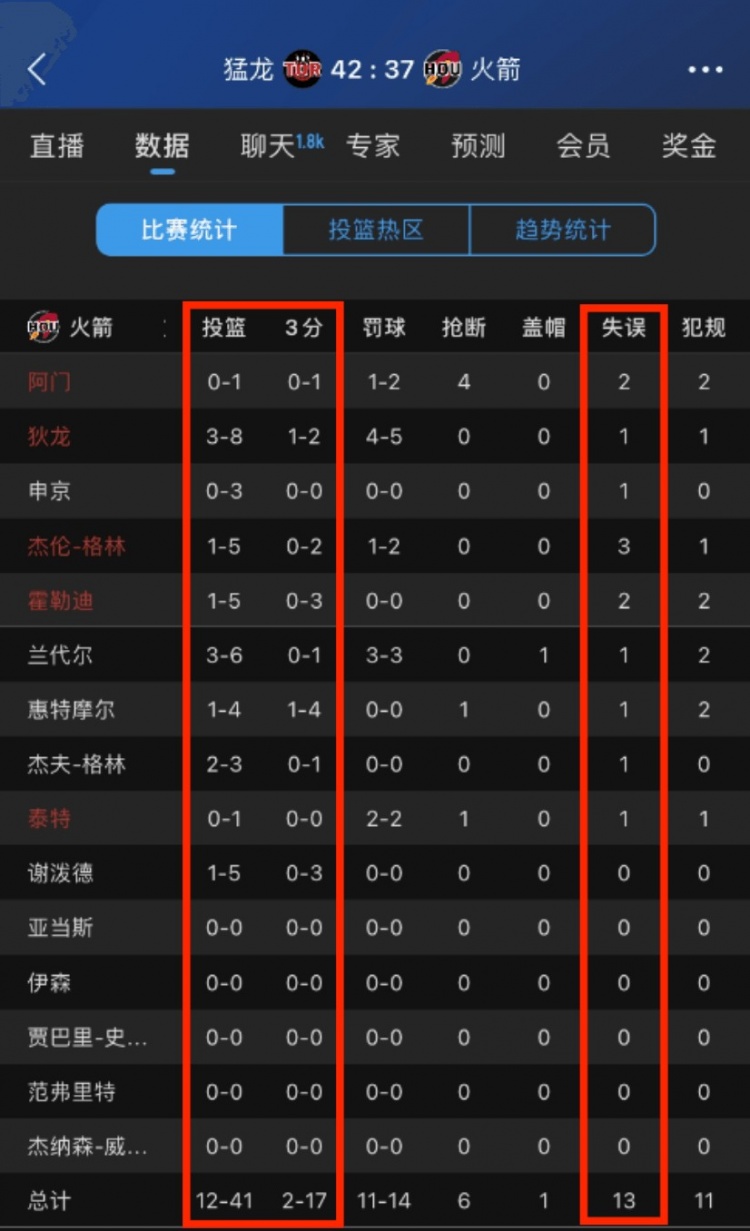Switch to the 投篮热区 segment

pos(376,230)
